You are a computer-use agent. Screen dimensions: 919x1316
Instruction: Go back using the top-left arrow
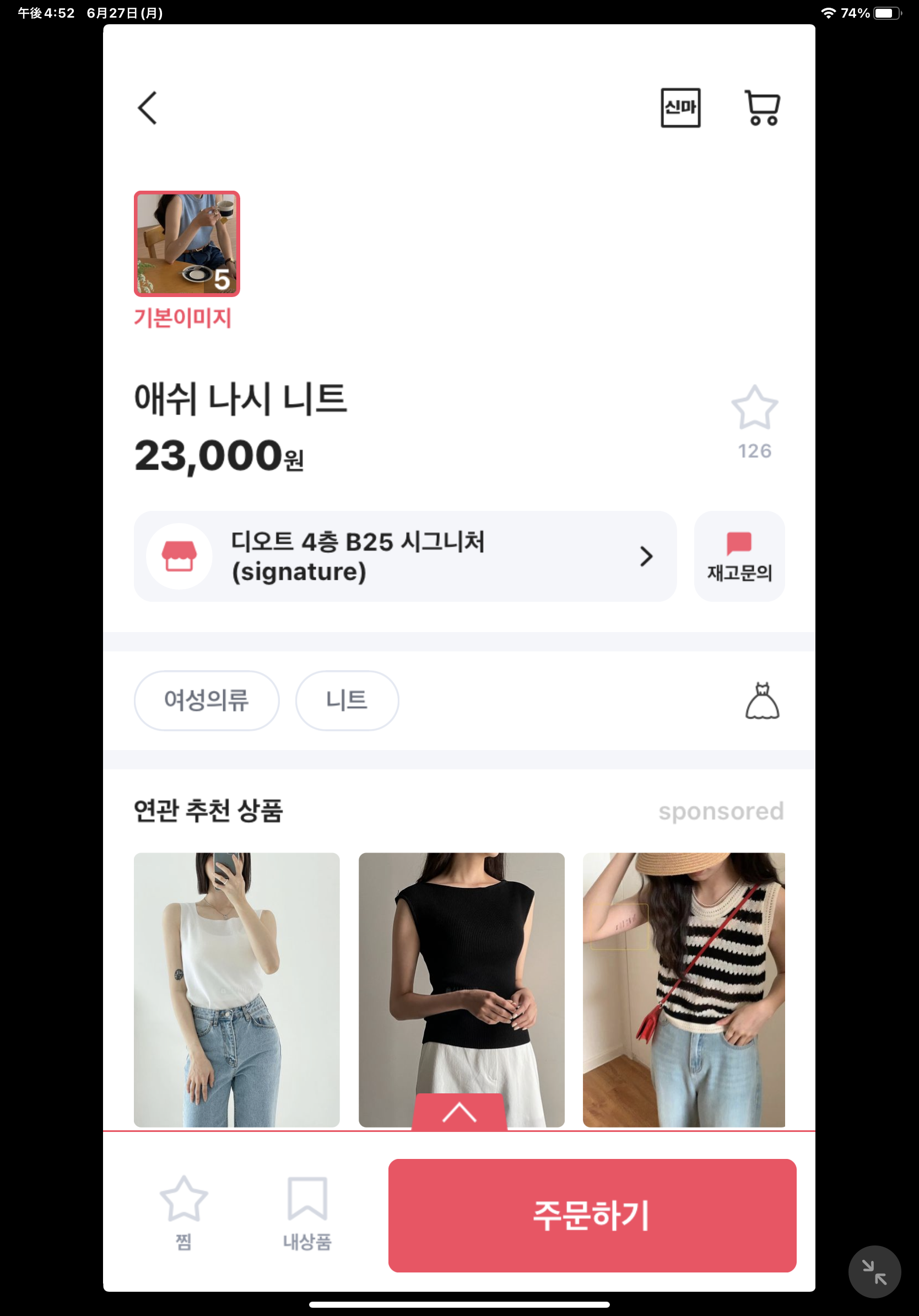click(x=147, y=108)
